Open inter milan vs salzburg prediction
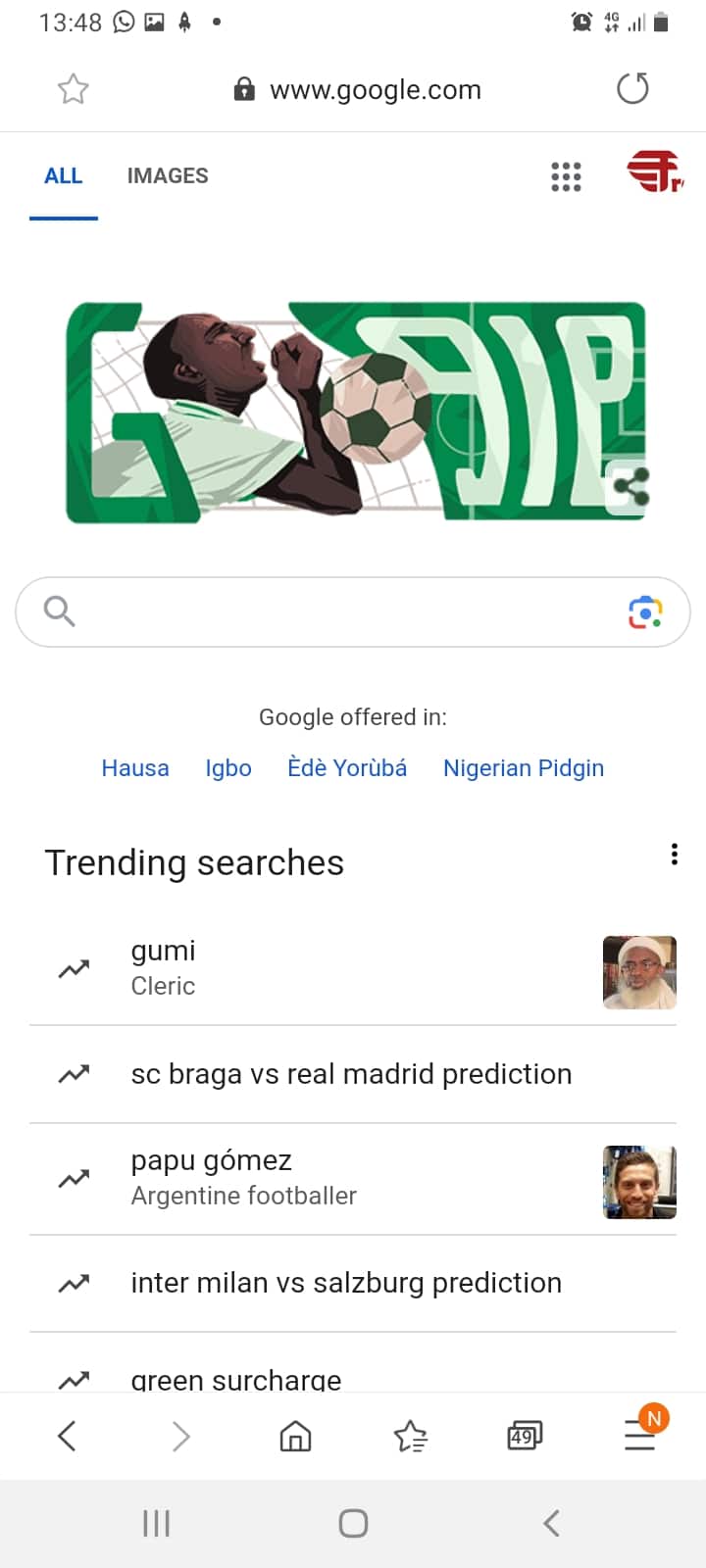 point(346,1283)
